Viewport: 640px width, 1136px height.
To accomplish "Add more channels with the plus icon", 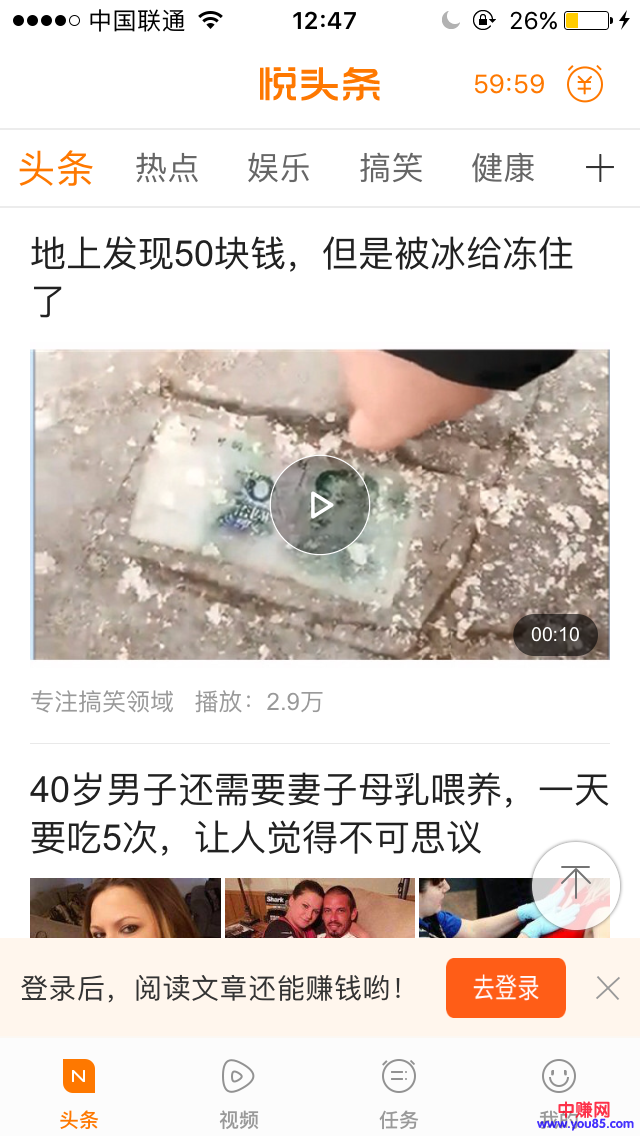I will pos(599,168).
